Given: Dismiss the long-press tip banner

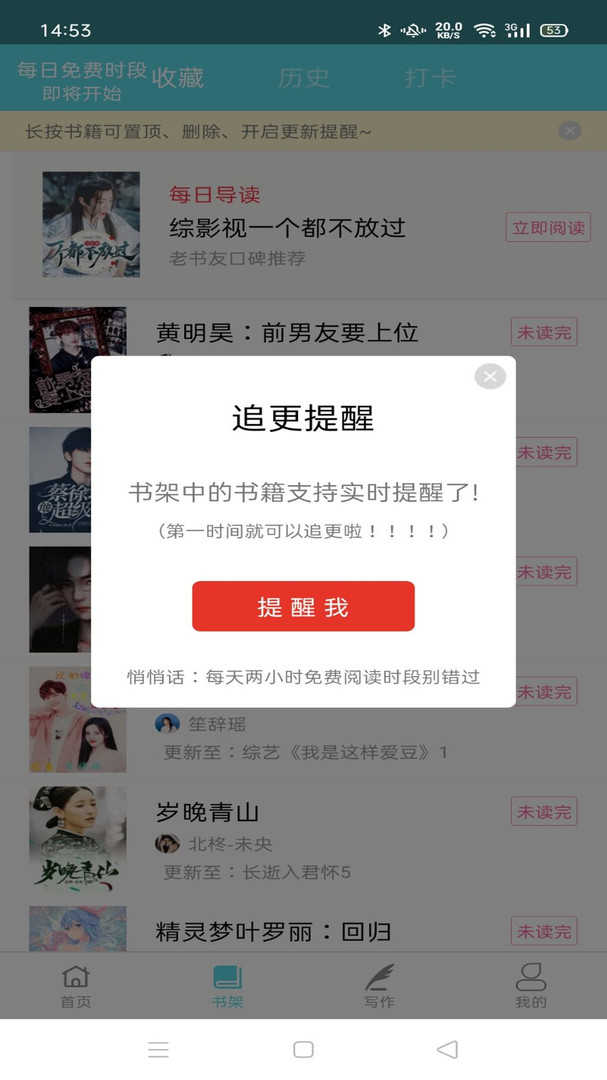Looking at the screenshot, I should point(570,131).
